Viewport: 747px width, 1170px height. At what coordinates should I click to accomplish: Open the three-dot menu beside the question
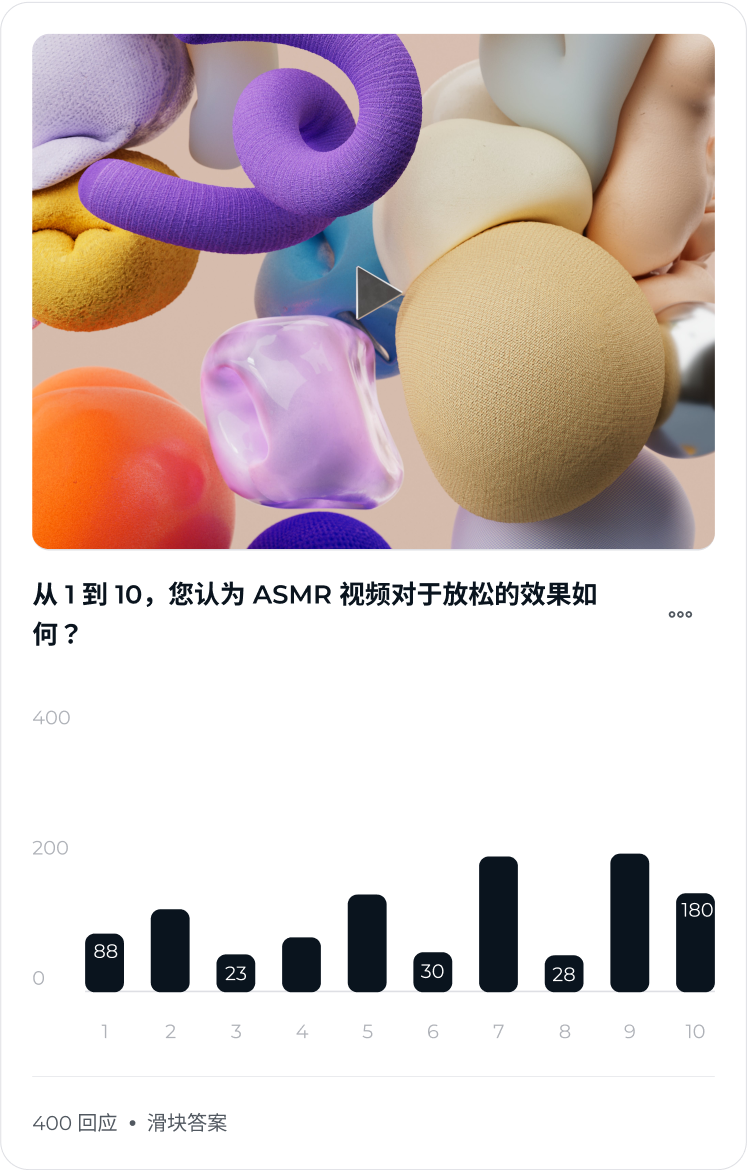coord(680,614)
